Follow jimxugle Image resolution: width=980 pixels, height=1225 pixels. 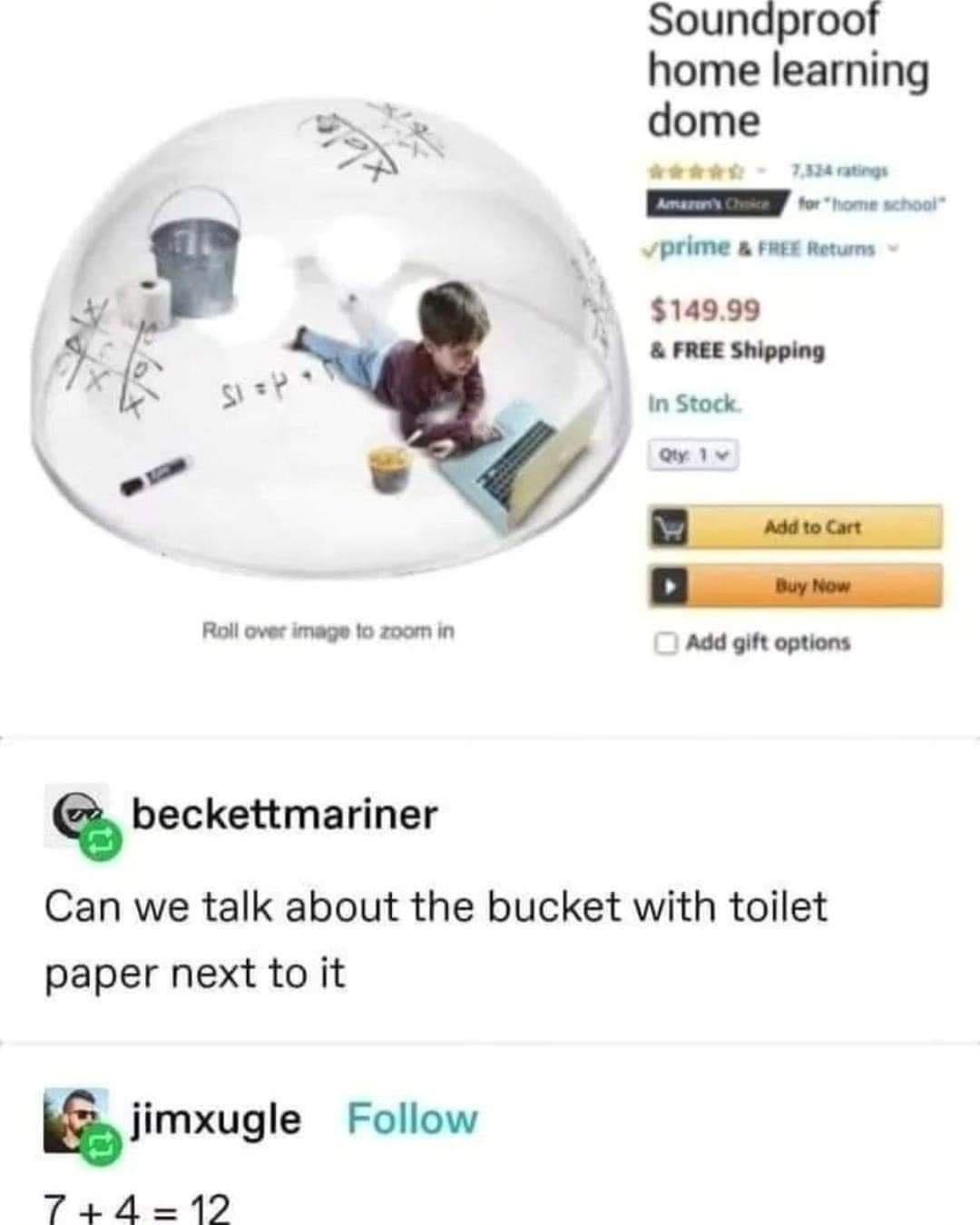pyautogui.click(x=412, y=1119)
